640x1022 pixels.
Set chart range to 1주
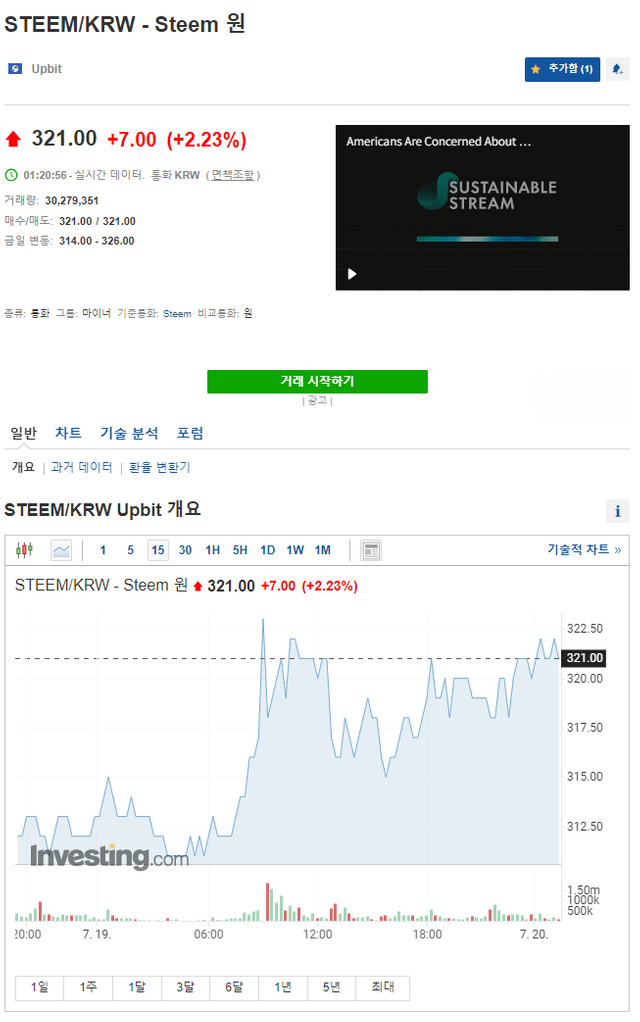pyautogui.click(x=88, y=987)
